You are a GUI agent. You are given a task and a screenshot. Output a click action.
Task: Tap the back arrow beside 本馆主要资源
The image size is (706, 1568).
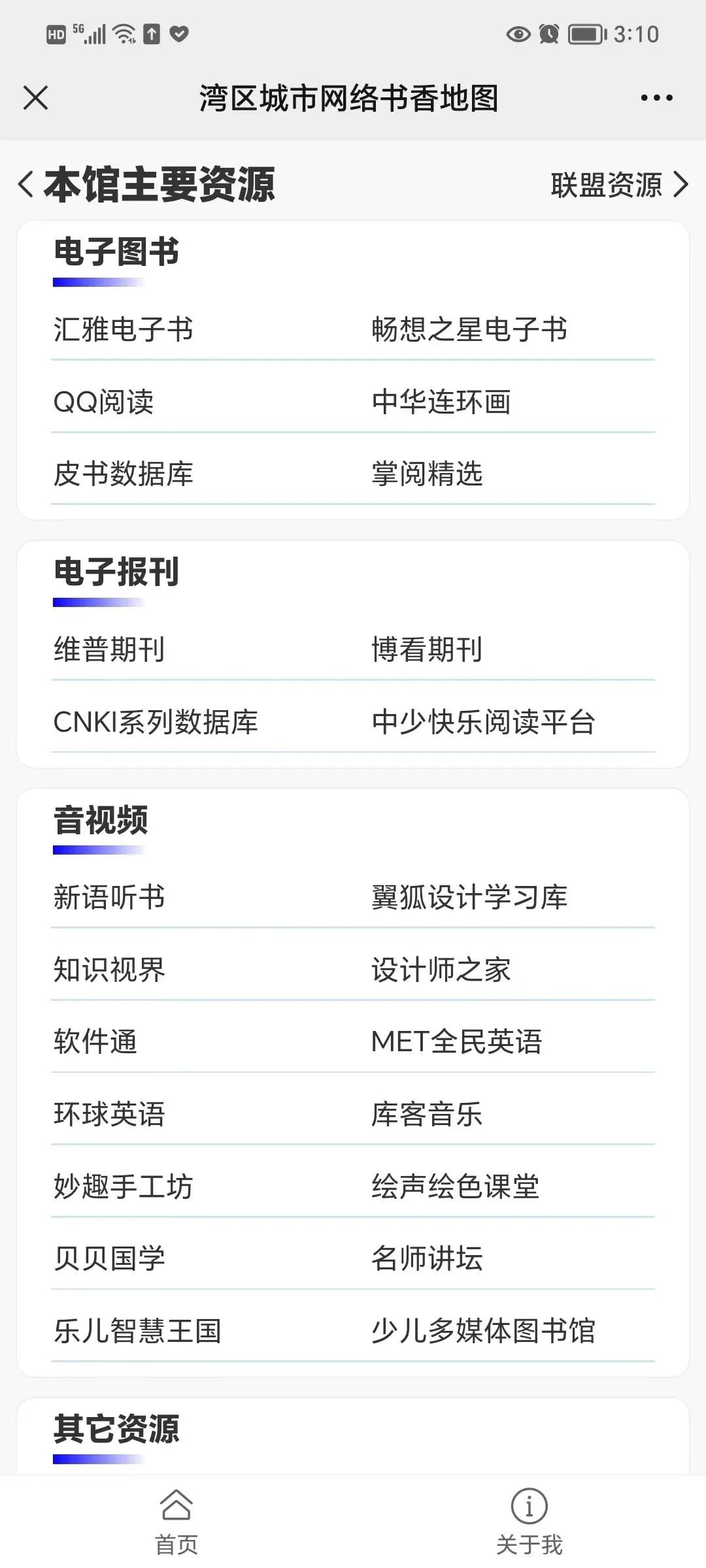(x=25, y=185)
